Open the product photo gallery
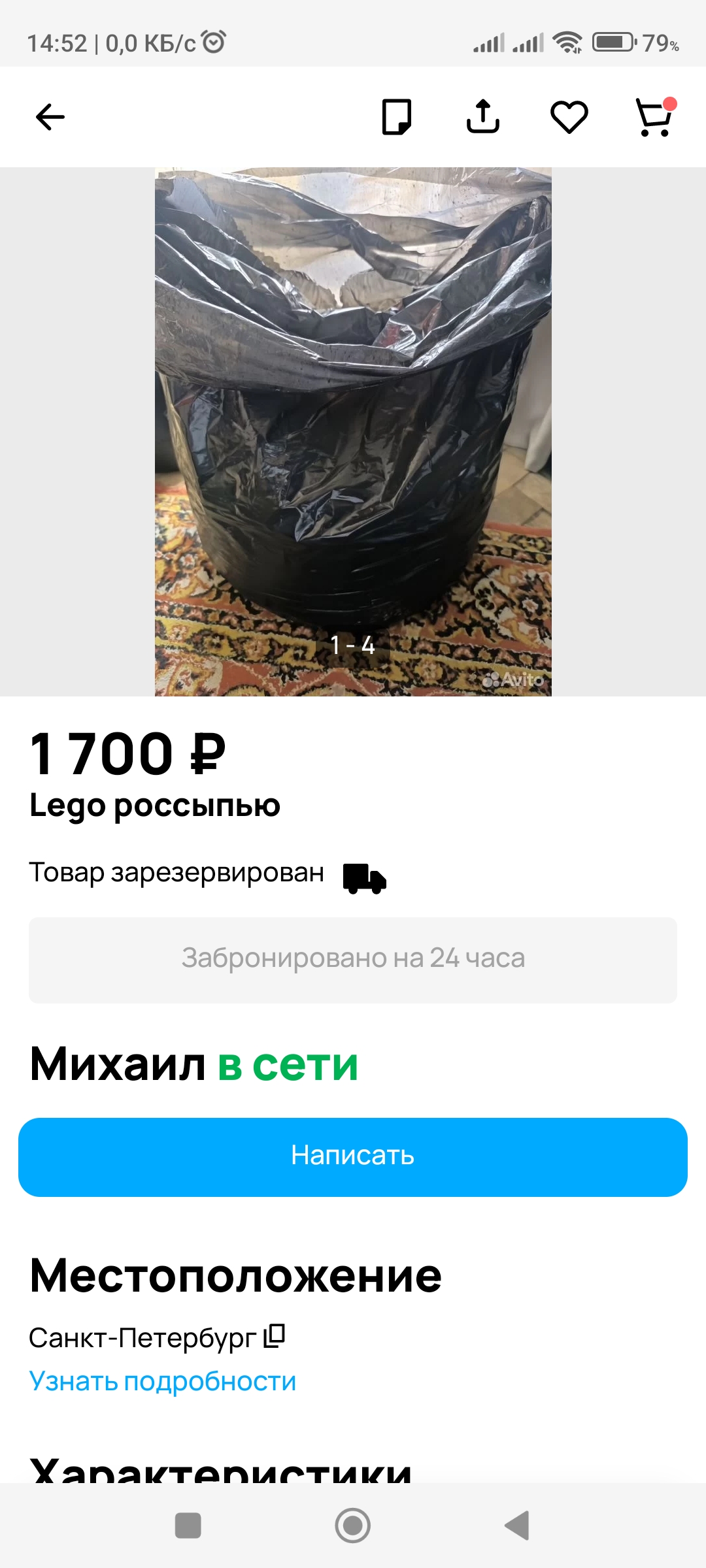Viewport: 706px width, 1568px height. tap(353, 431)
